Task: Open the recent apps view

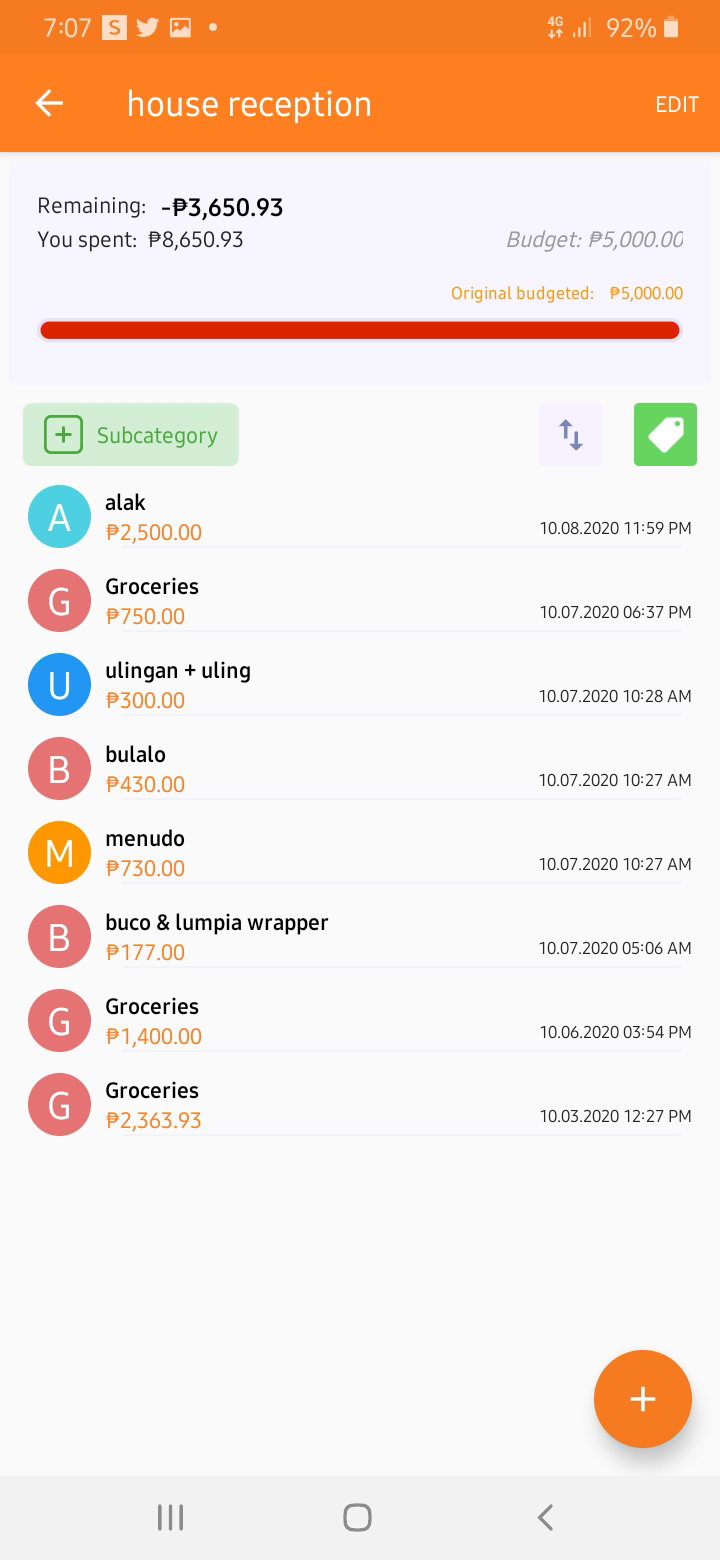Action: coord(171,1518)
